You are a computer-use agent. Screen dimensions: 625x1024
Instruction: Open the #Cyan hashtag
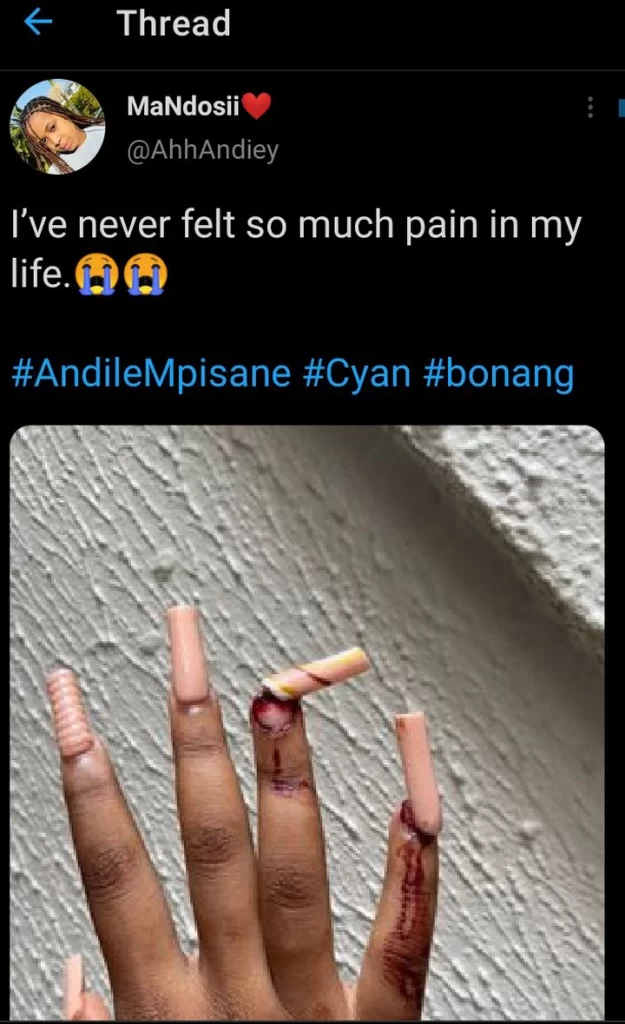[x=357, y=374]
